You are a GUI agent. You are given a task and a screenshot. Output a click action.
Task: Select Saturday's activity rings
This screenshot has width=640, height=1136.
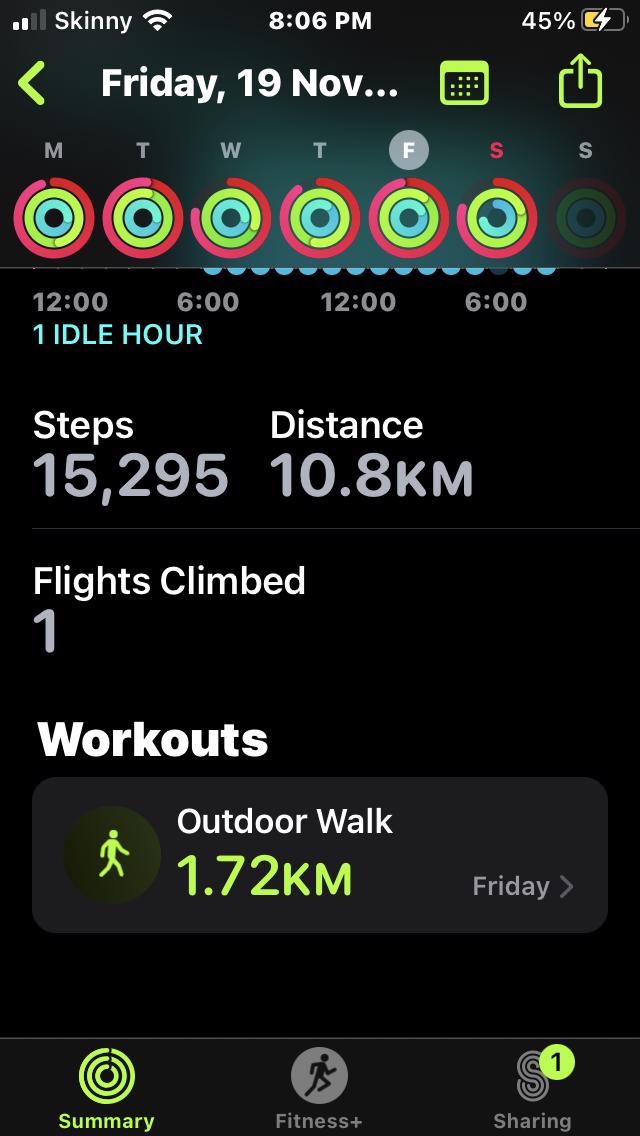pos(497,217)
